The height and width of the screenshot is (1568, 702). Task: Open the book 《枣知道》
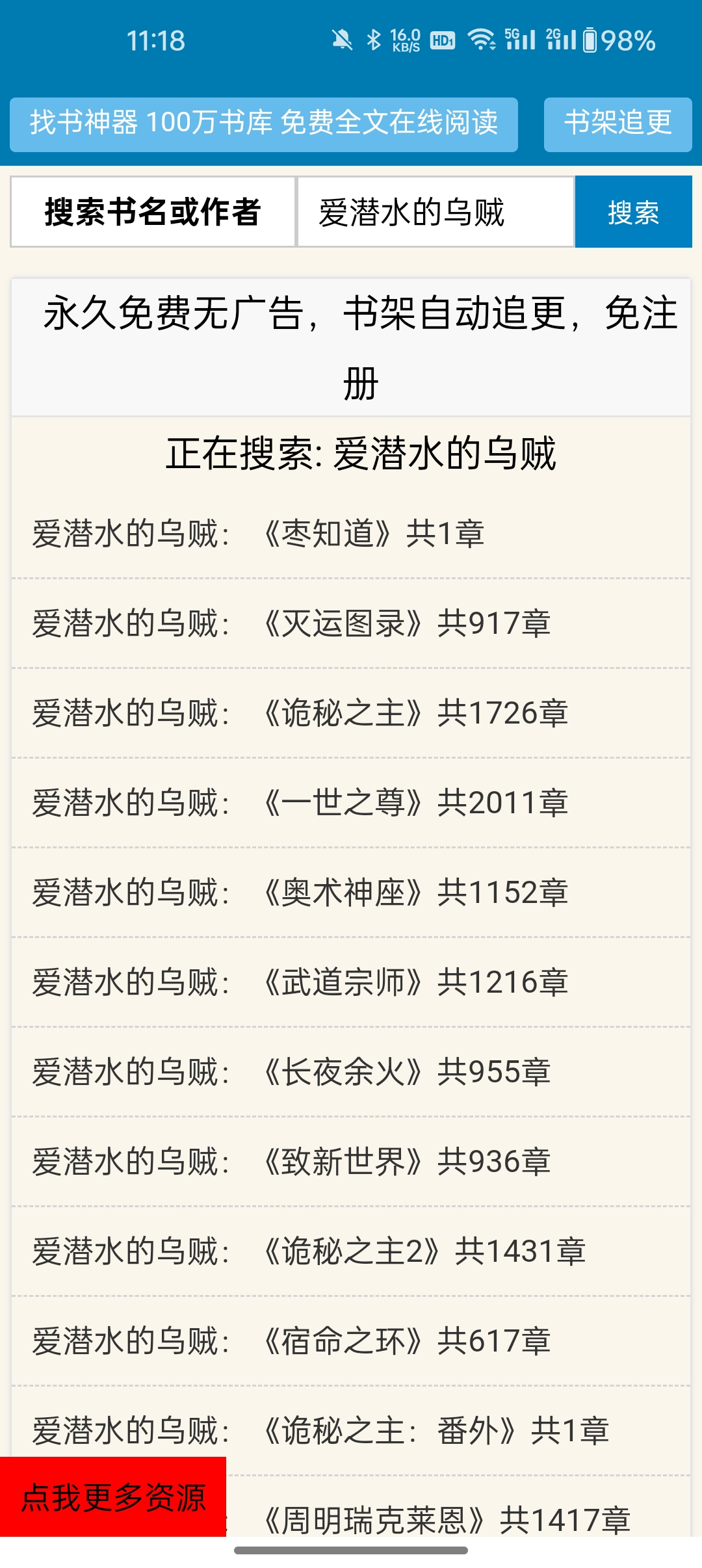351,534
